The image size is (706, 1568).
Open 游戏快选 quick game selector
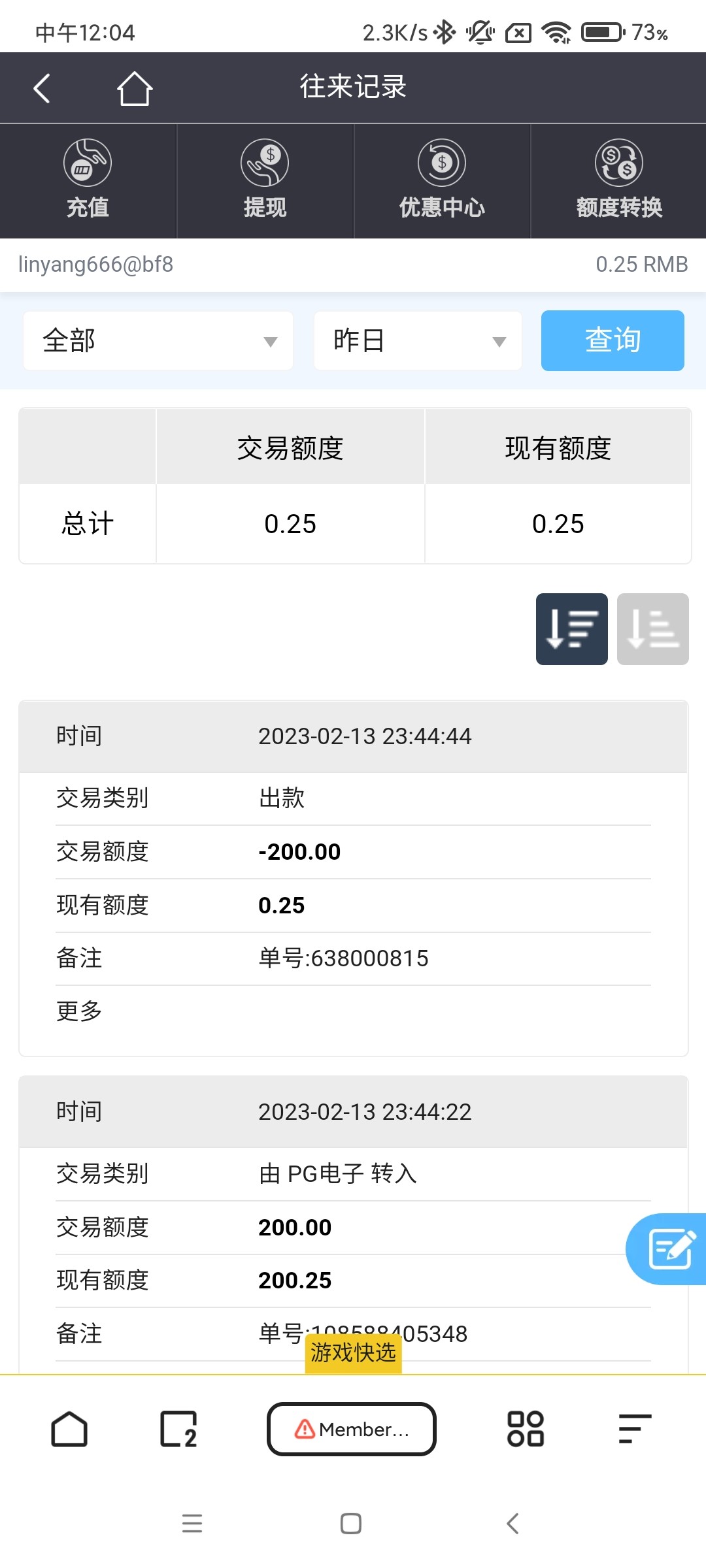[353, 1352]
